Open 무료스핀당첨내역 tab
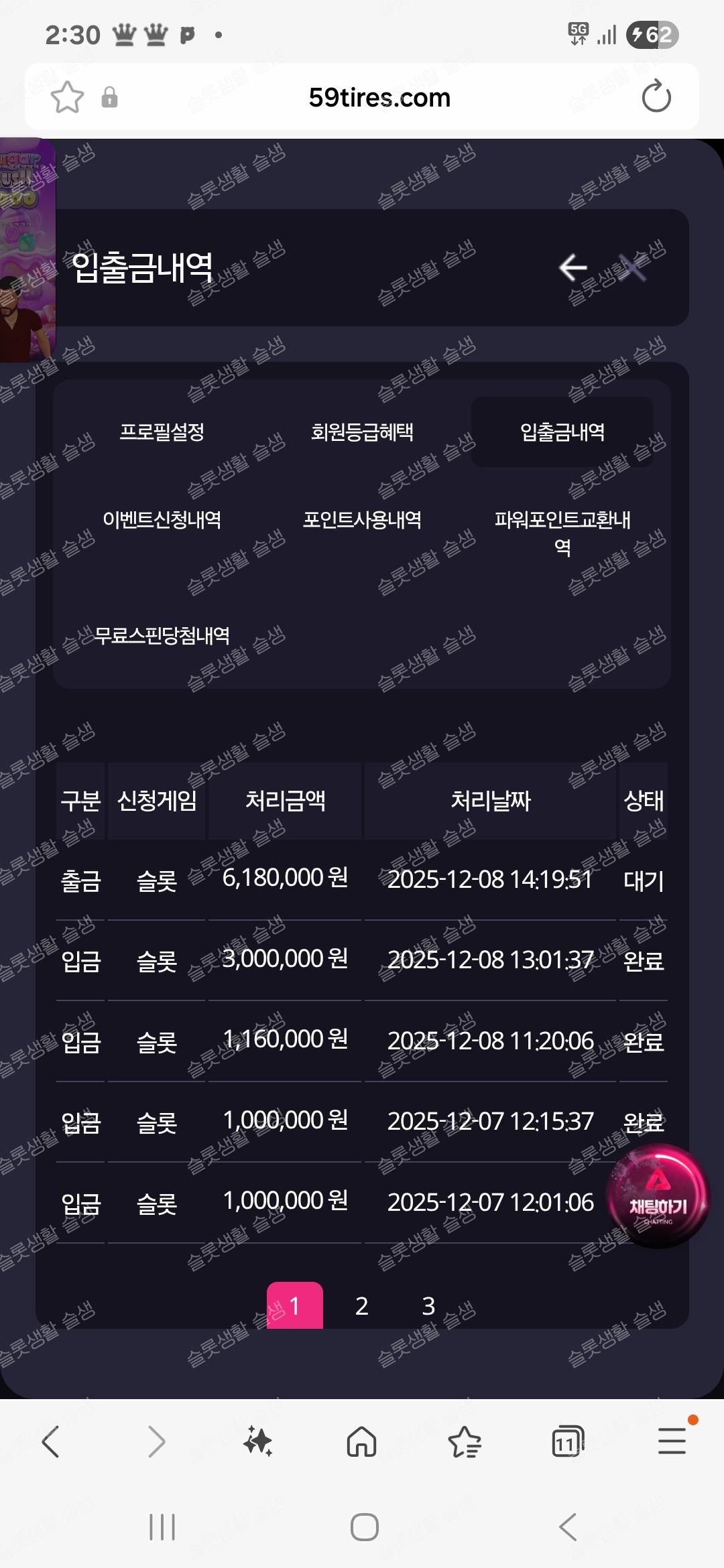 [x=162, y=635]
